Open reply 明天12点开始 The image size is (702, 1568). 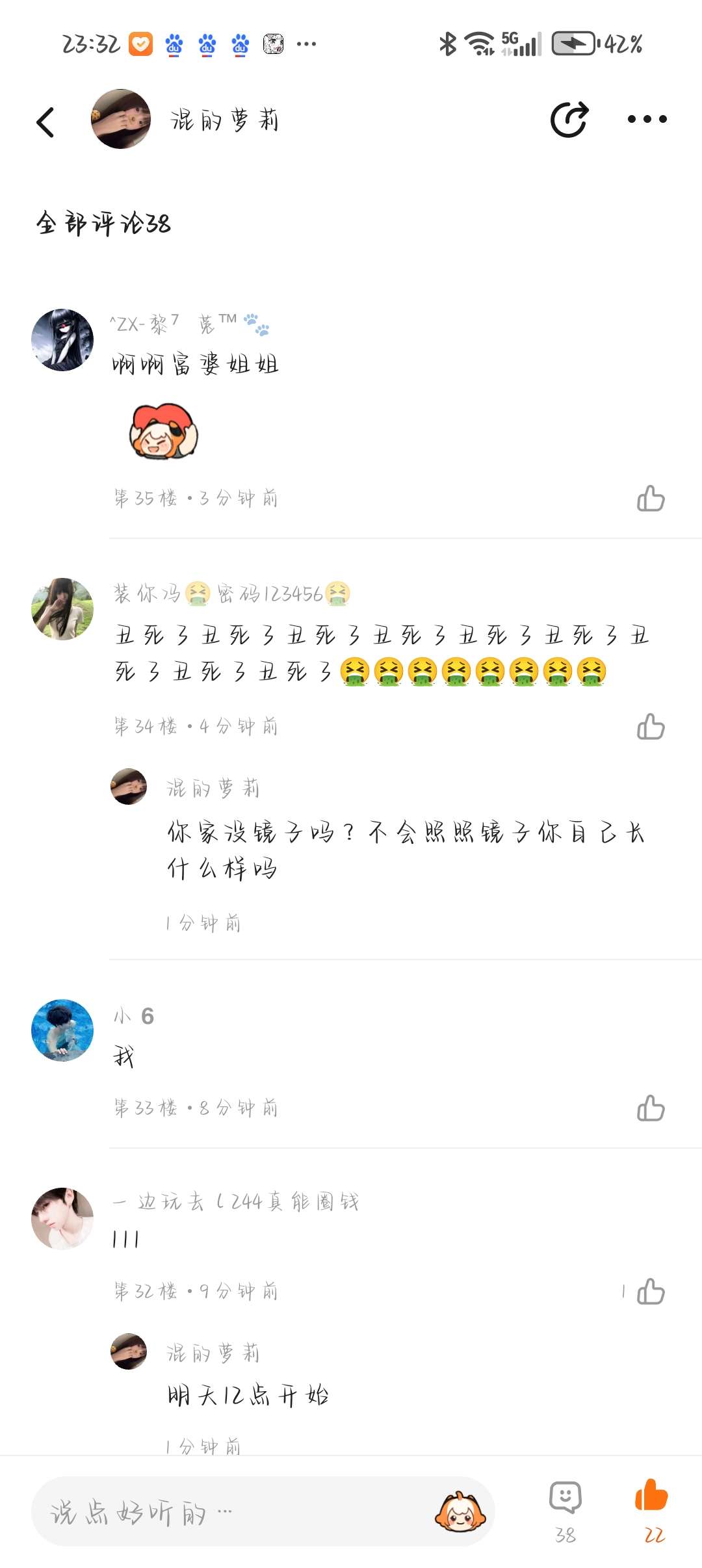[x=248, y=1395]
